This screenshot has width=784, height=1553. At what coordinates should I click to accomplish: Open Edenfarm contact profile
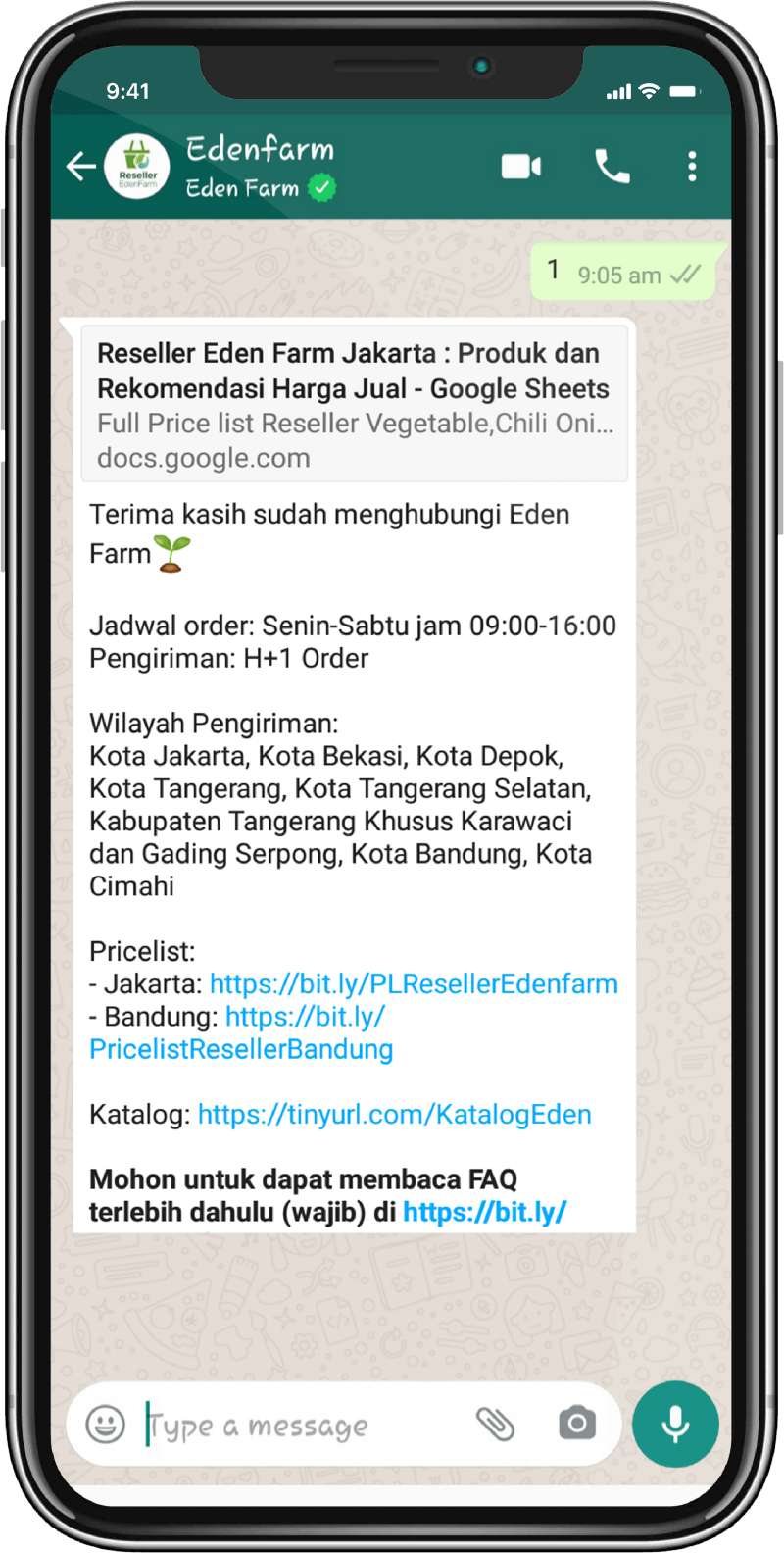coord(260,167)
